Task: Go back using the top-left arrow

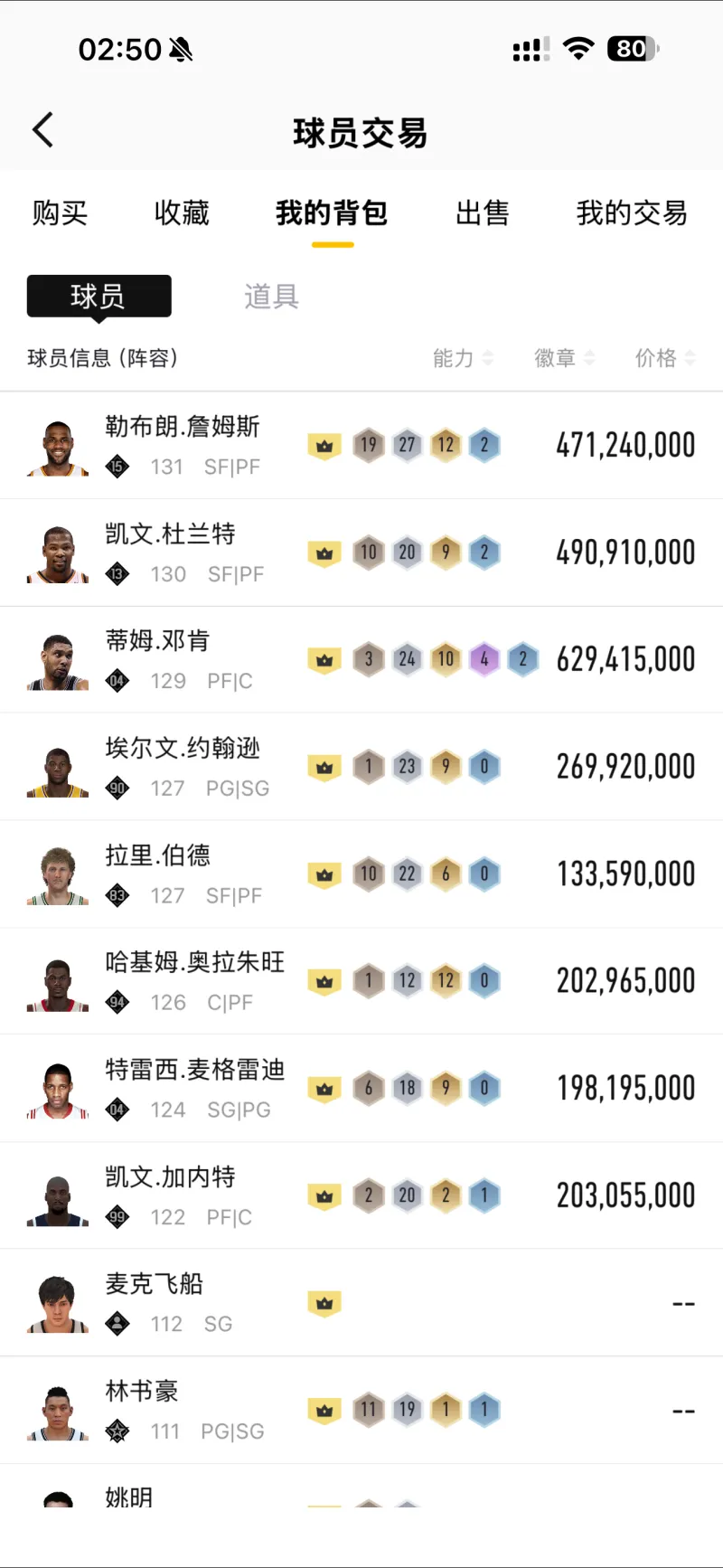Action: [43, 130]
